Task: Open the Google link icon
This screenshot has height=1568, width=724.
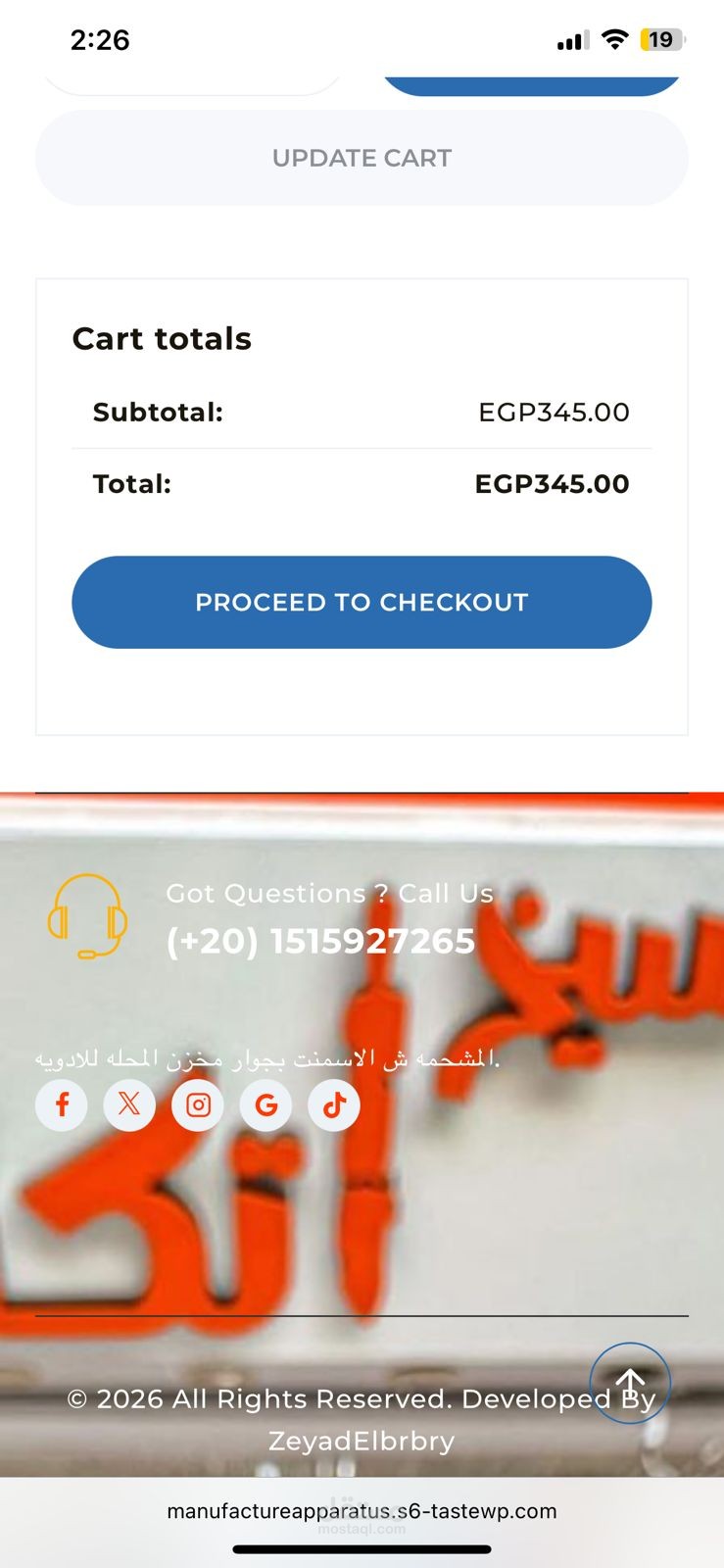Action: [266, 1105]
